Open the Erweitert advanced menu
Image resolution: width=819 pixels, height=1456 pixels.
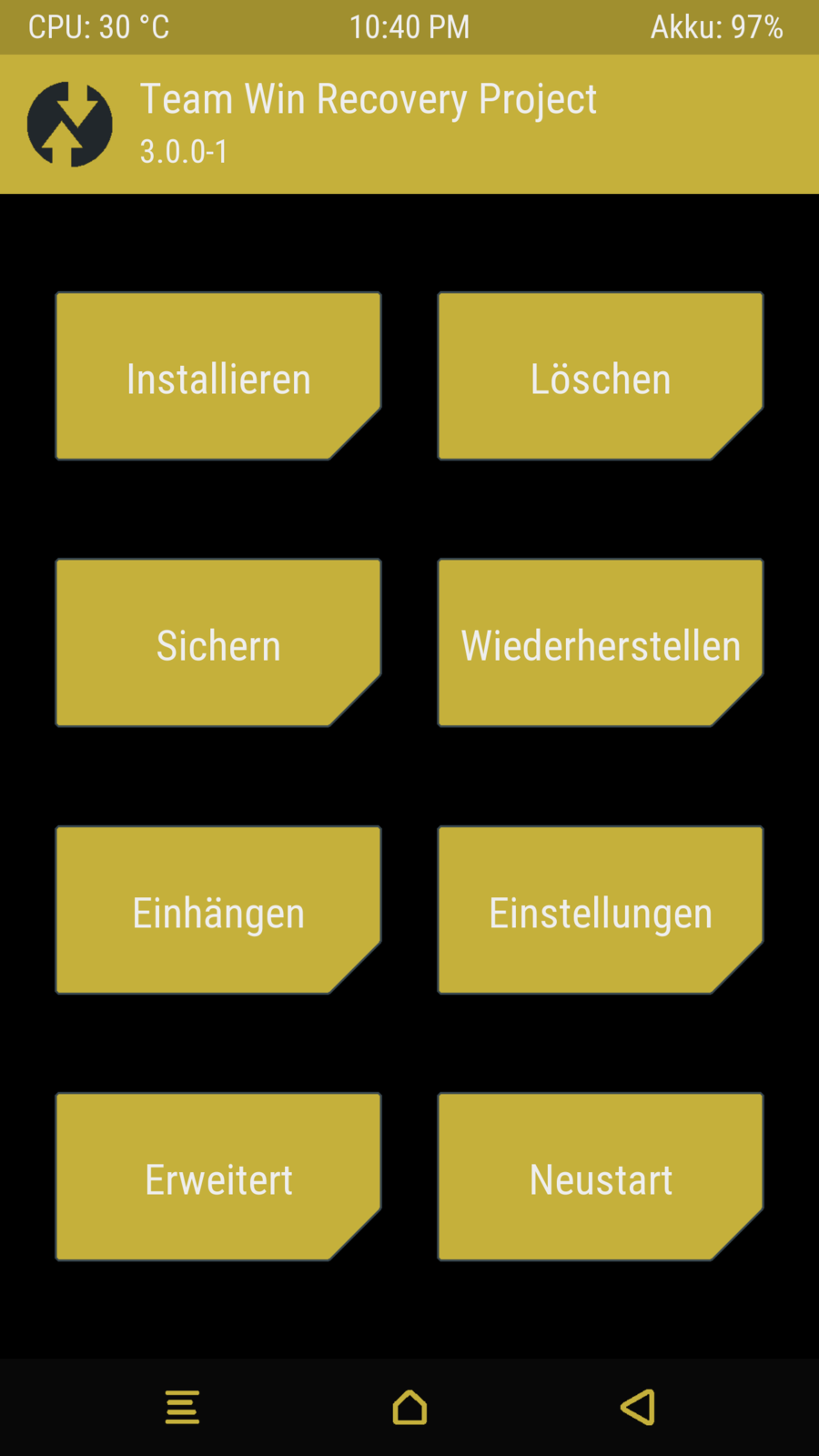coord(218,1178)
